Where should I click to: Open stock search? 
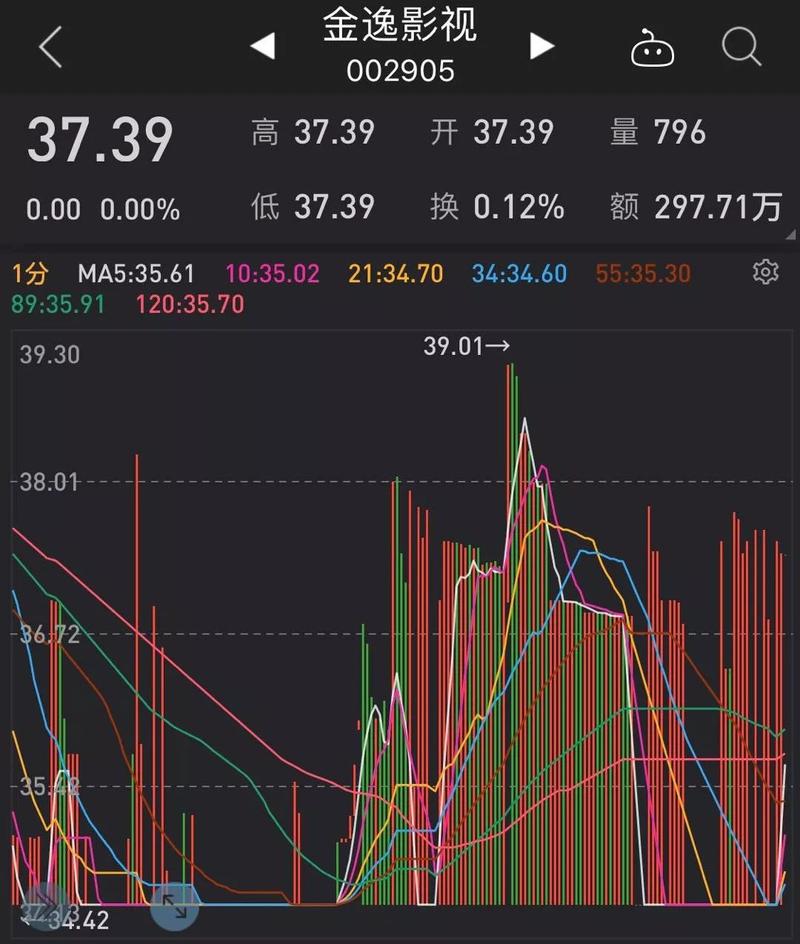pyautogui.click(x=741, y=46)
